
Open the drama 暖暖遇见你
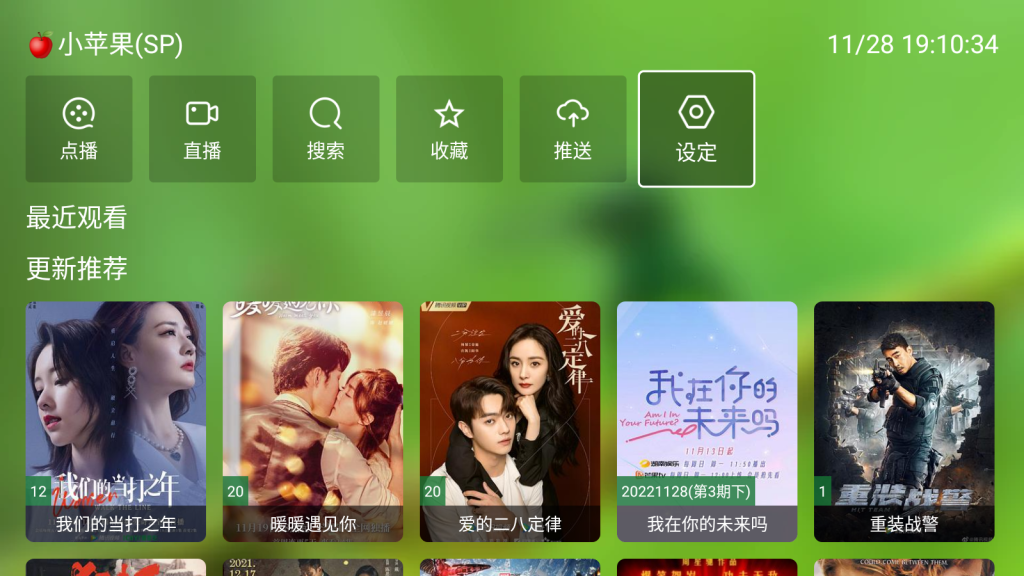point(313,420)
